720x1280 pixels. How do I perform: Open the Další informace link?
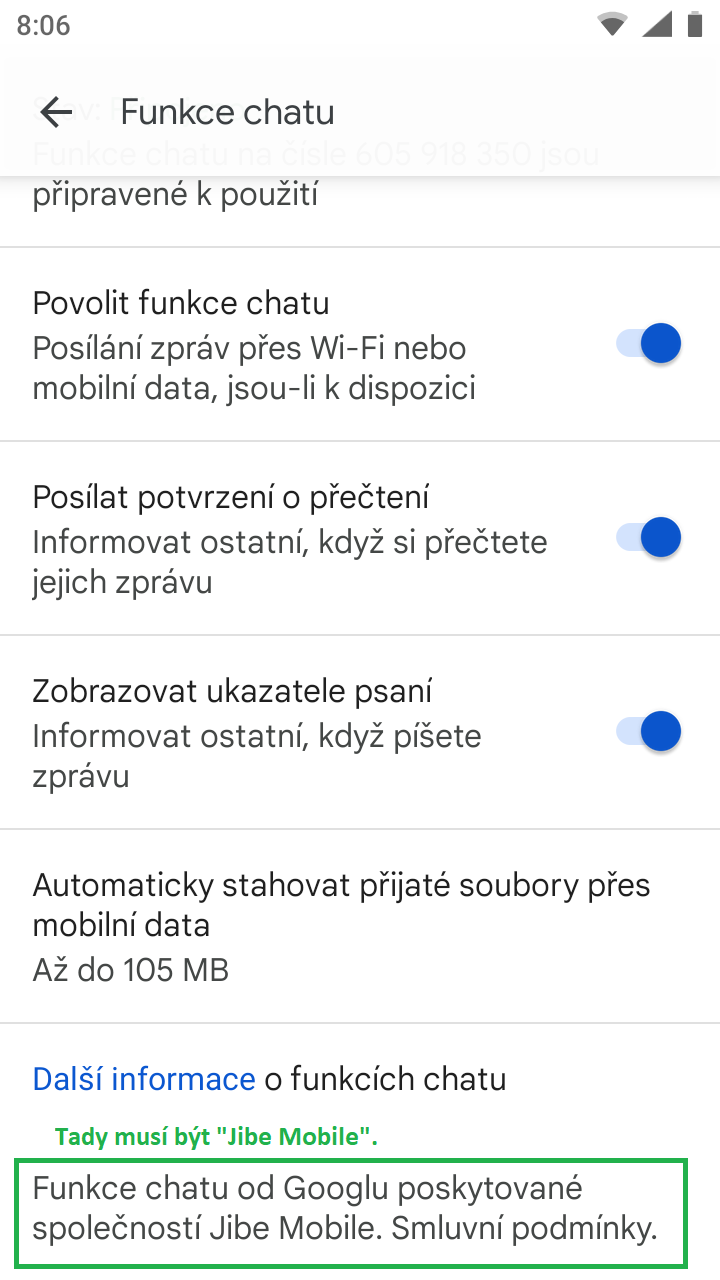(144, 1079)
